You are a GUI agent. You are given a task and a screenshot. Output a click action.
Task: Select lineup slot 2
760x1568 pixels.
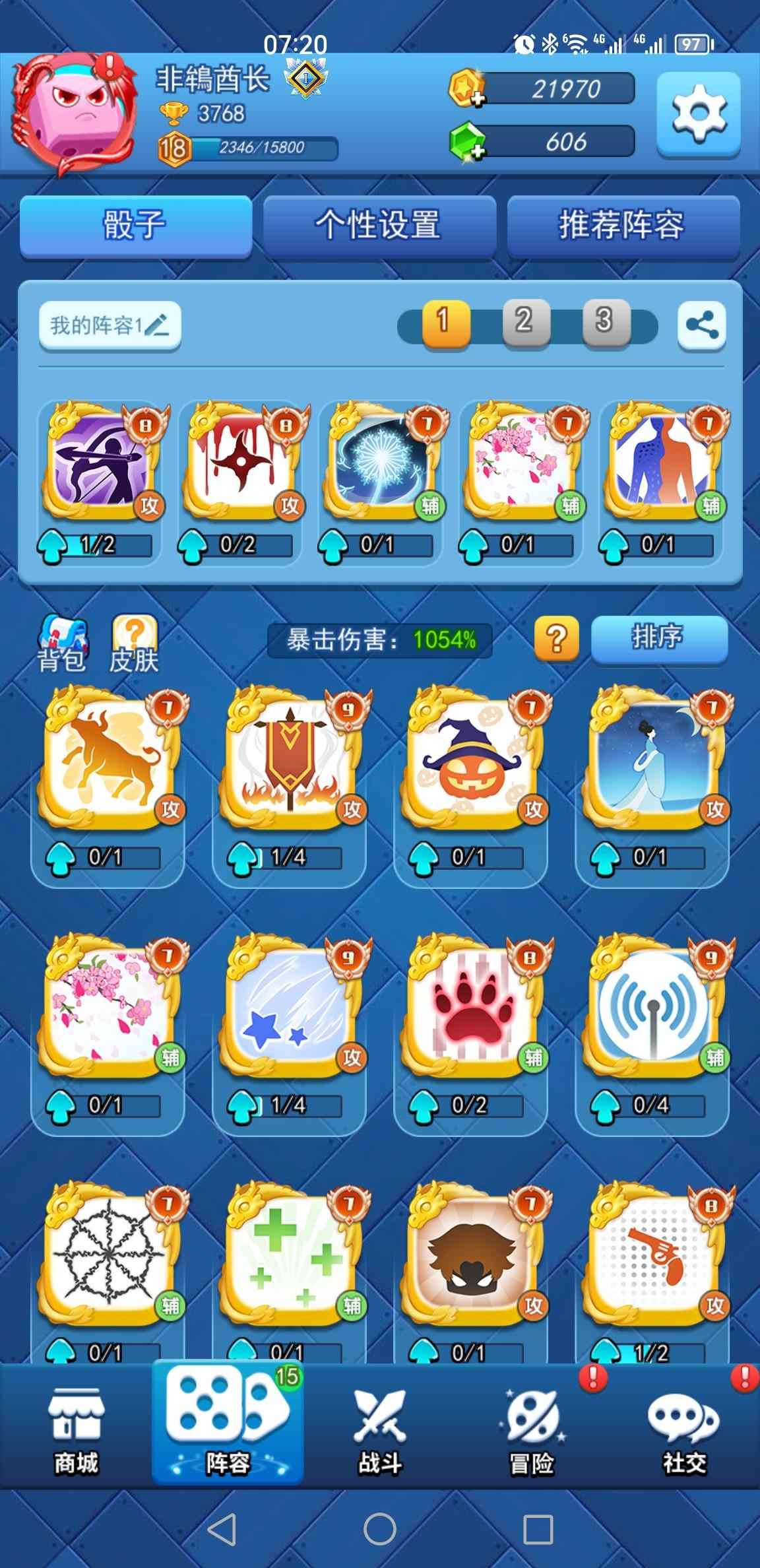point(524,321)
